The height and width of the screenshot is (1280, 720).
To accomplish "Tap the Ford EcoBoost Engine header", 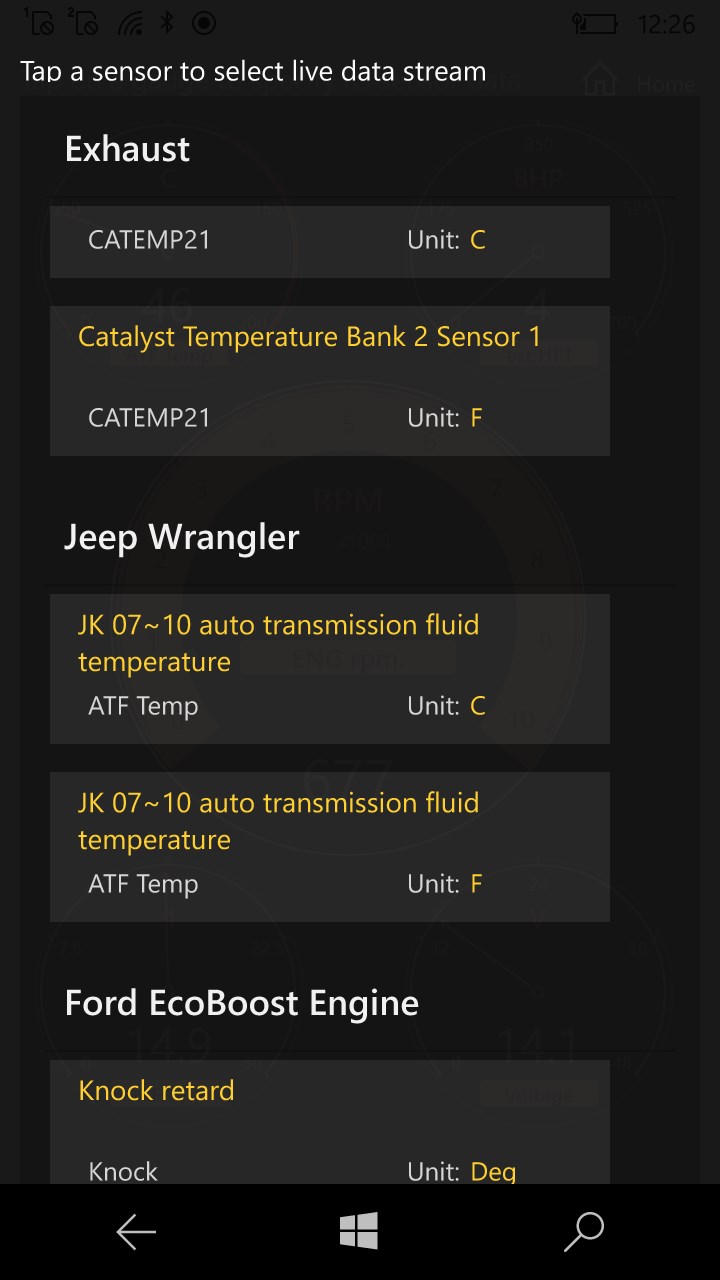I will [x=241, y=1002].
